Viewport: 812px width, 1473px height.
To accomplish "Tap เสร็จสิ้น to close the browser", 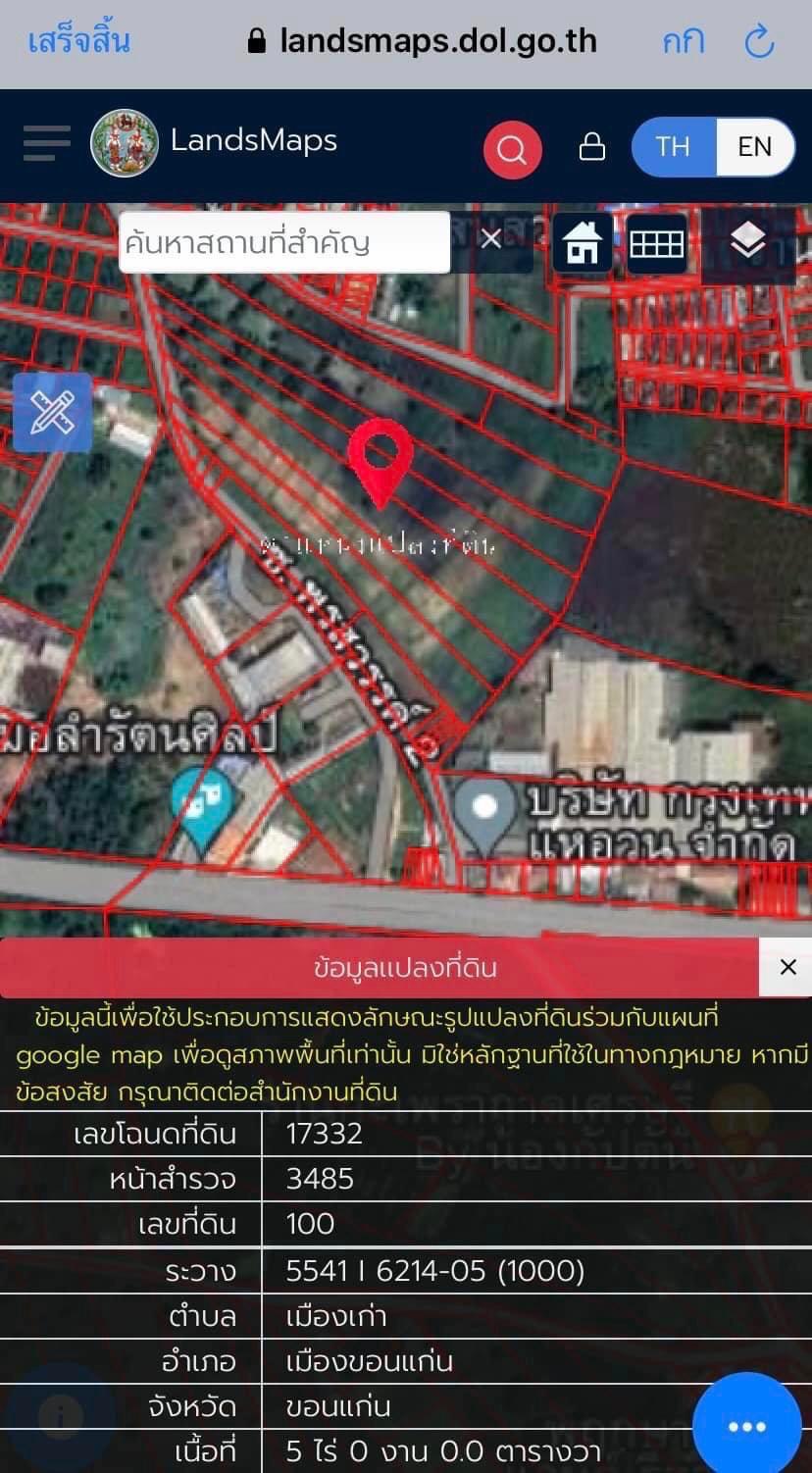I will (78, 42).
